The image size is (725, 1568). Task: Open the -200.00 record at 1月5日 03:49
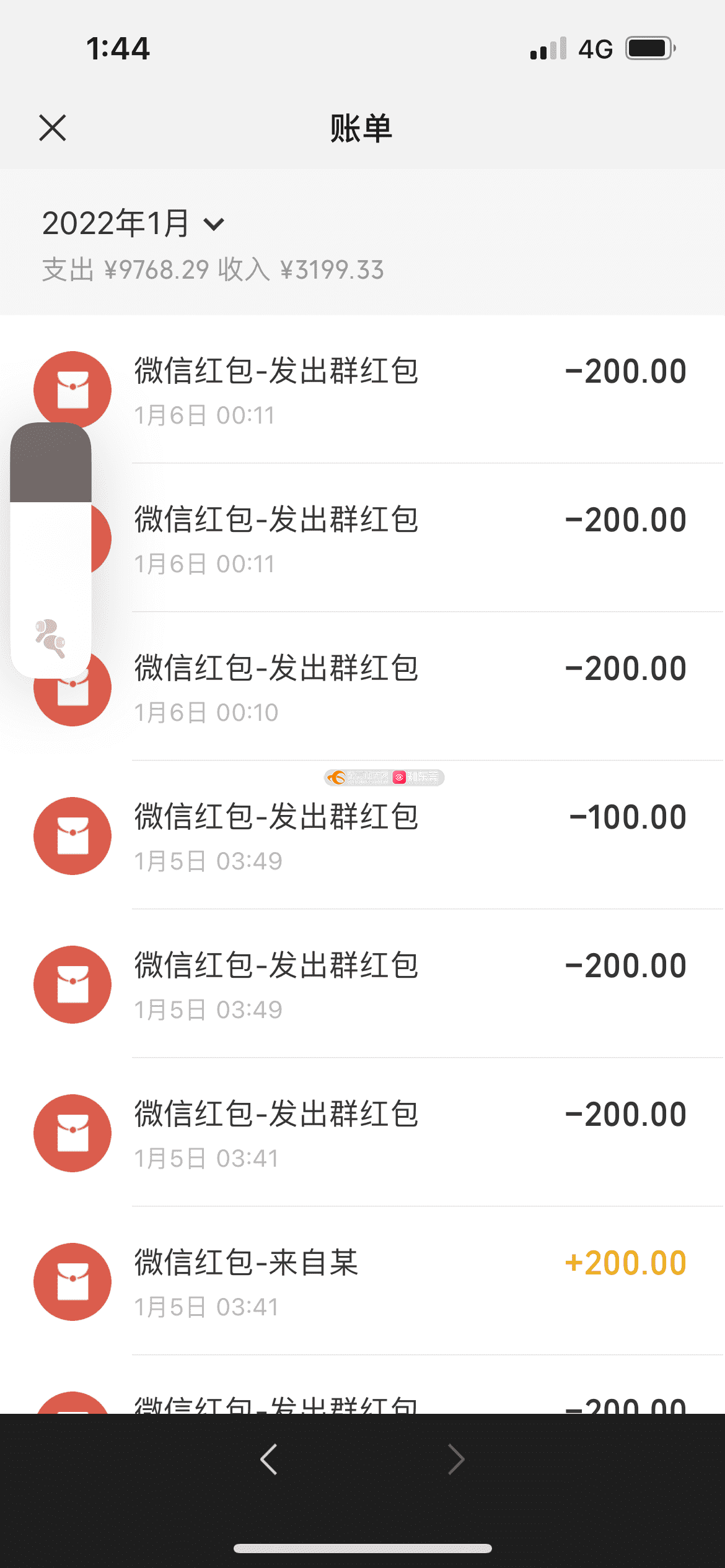pos(362,983)
